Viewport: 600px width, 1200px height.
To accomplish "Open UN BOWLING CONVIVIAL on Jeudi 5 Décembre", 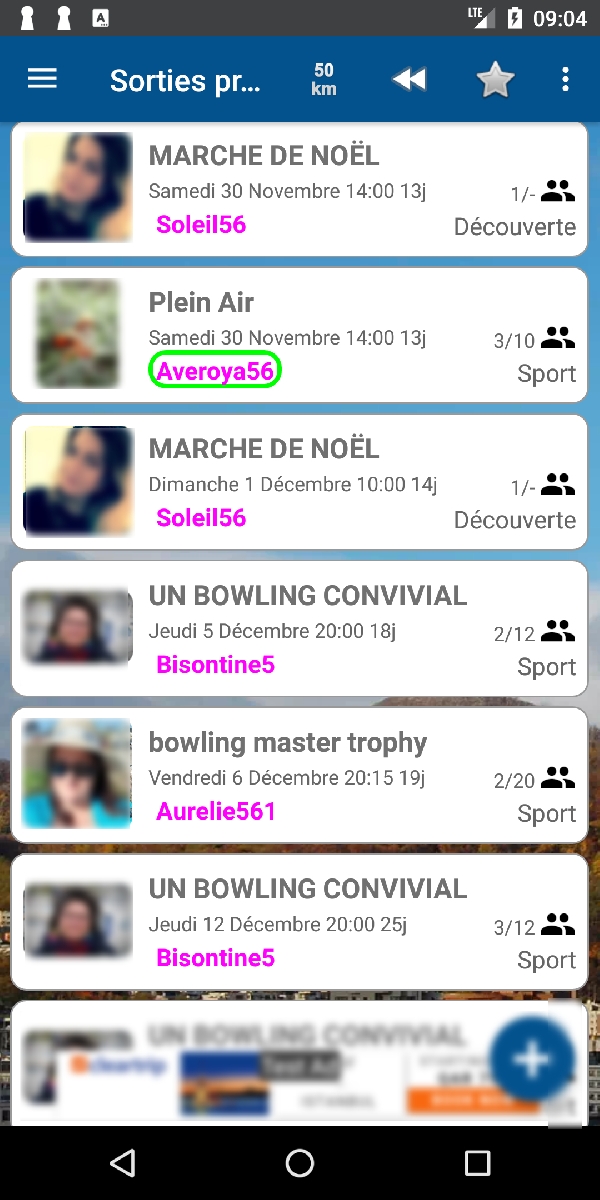I will point(300,628).
